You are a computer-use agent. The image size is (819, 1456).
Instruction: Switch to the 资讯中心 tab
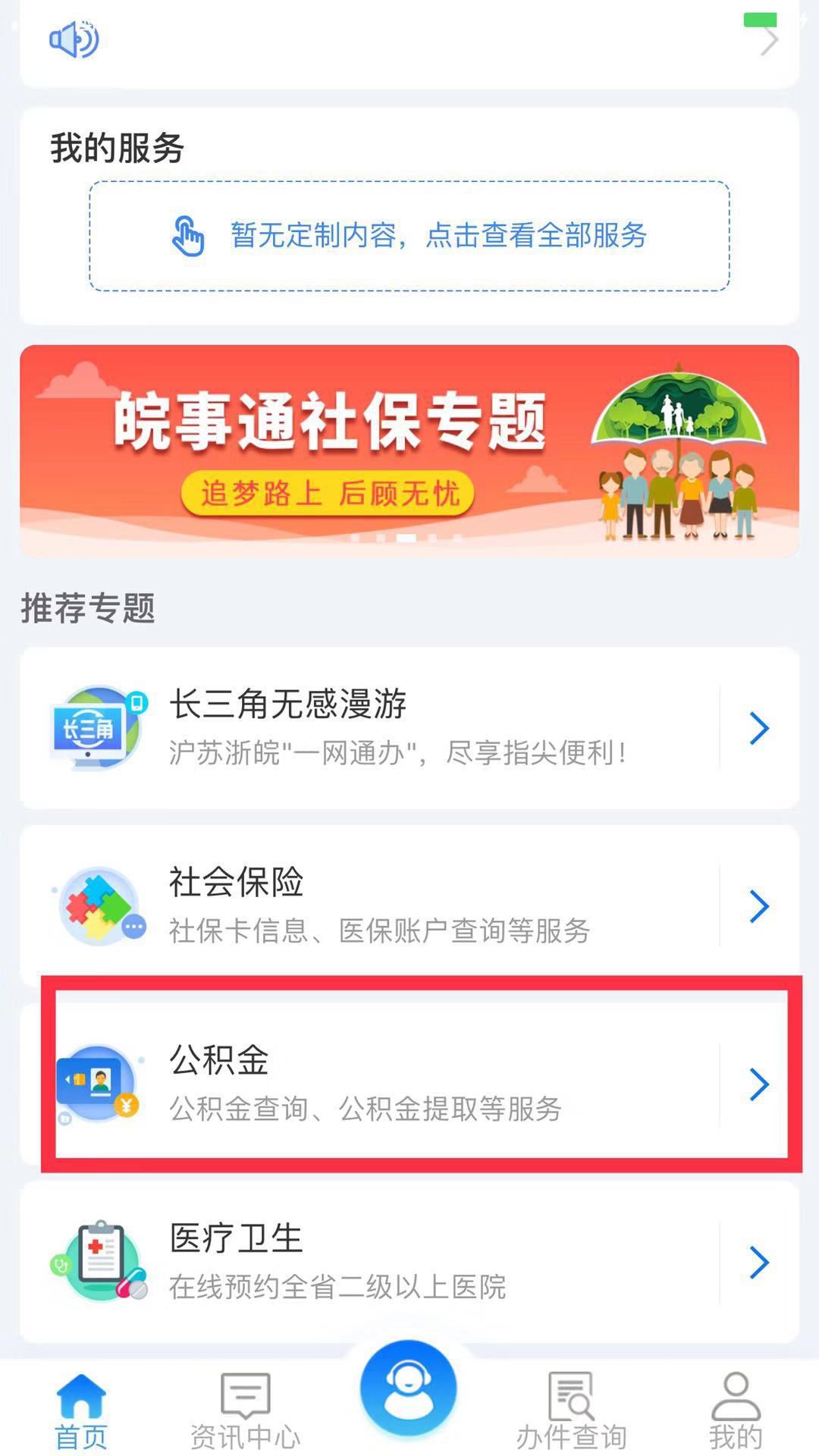[245, 1411]
